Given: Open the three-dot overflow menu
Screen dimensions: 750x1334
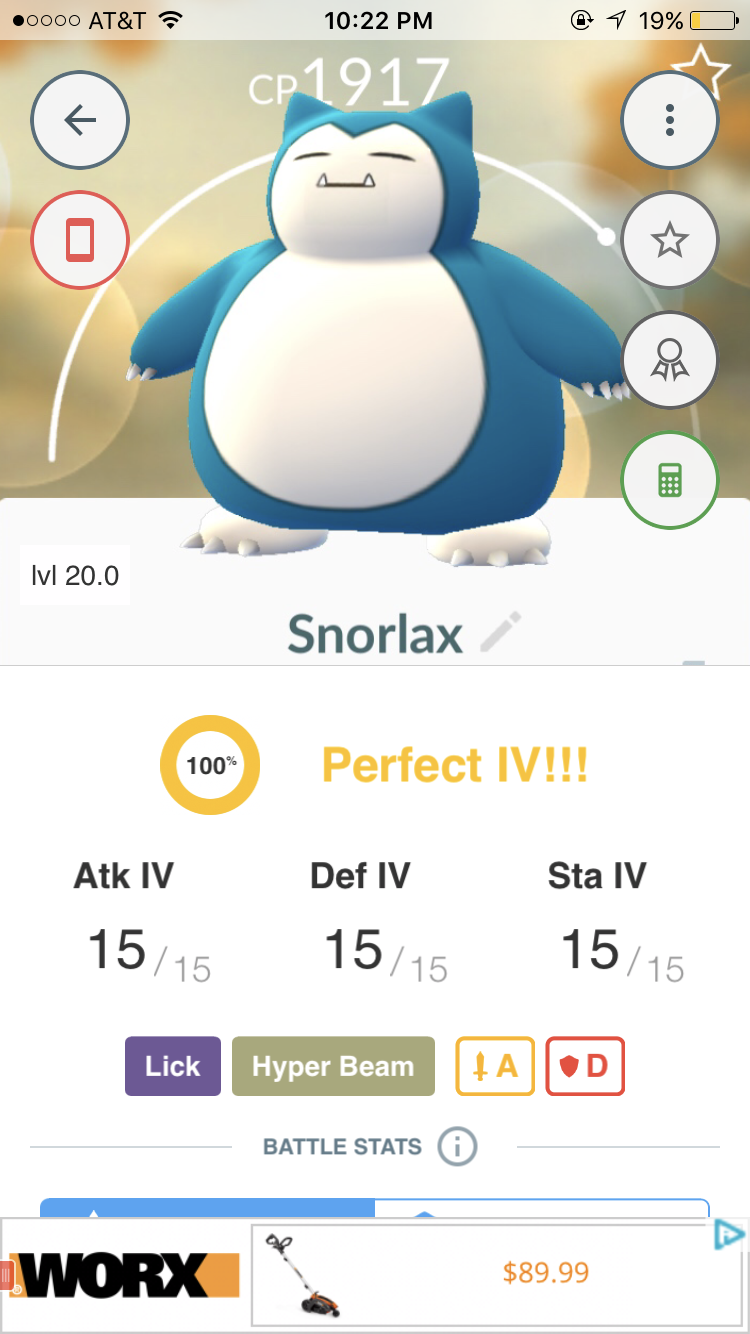Looking at the screenshot, I should (670, 120).
